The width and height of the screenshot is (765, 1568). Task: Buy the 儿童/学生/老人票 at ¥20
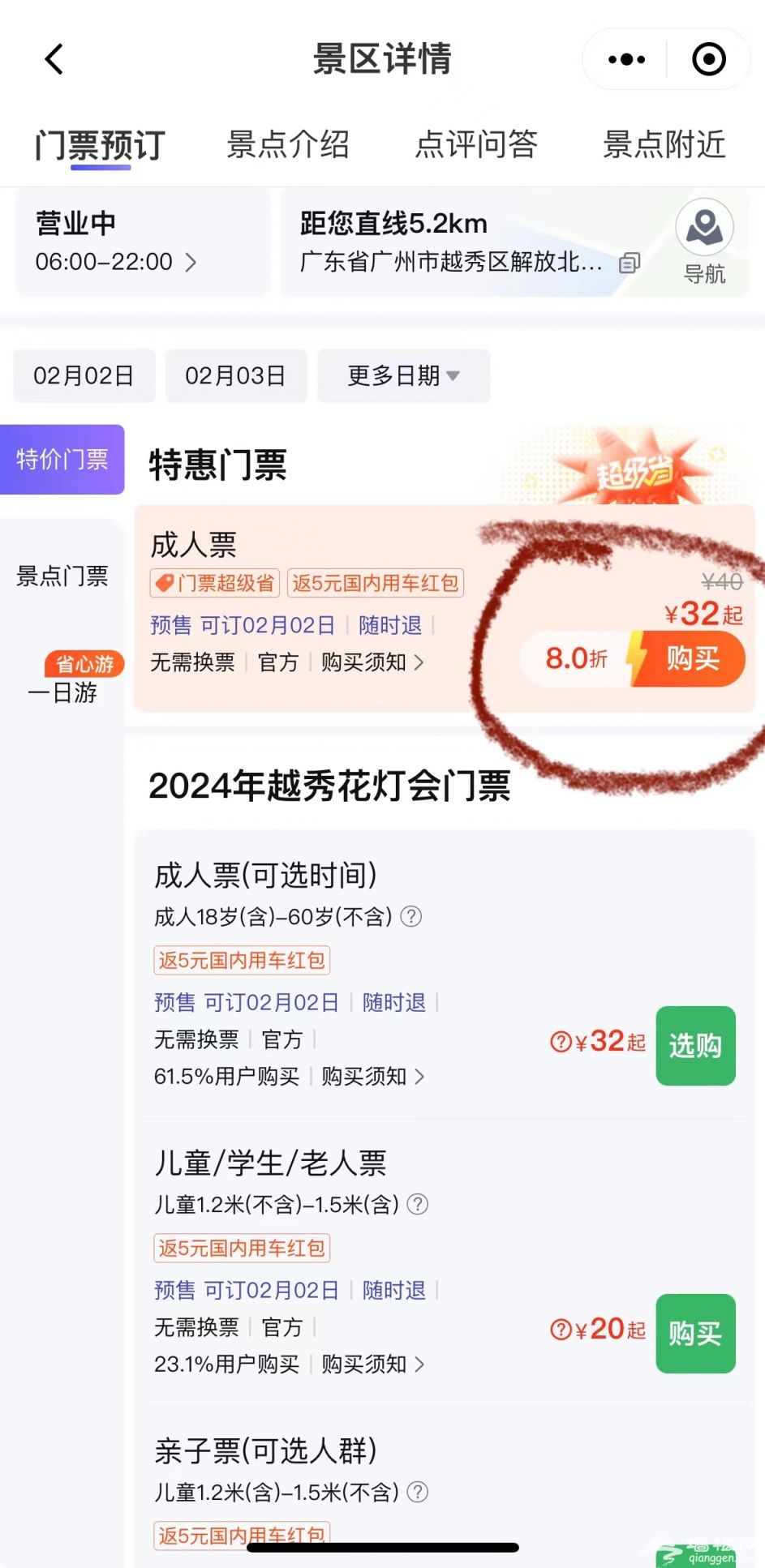click(694, 1333)
